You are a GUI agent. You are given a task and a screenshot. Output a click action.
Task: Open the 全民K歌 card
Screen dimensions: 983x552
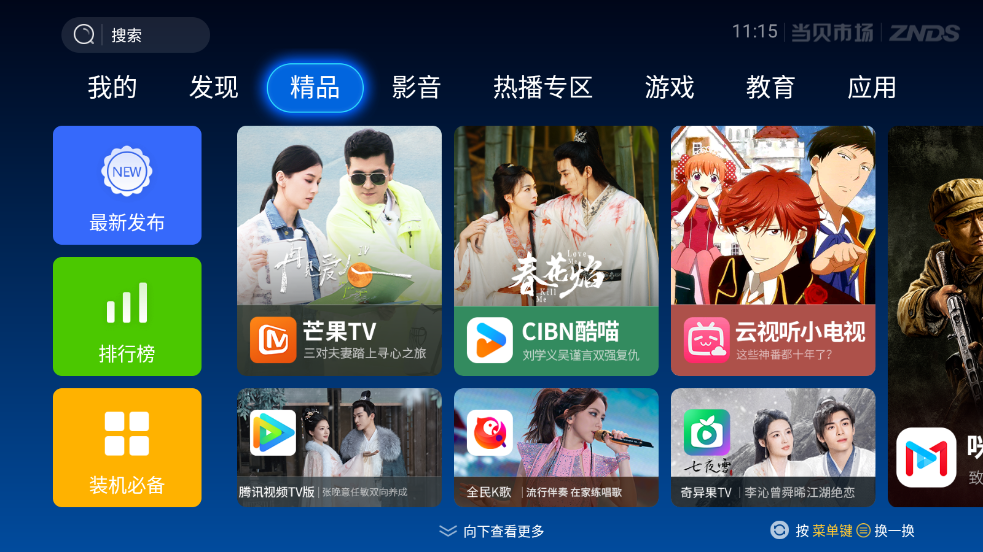556,447
